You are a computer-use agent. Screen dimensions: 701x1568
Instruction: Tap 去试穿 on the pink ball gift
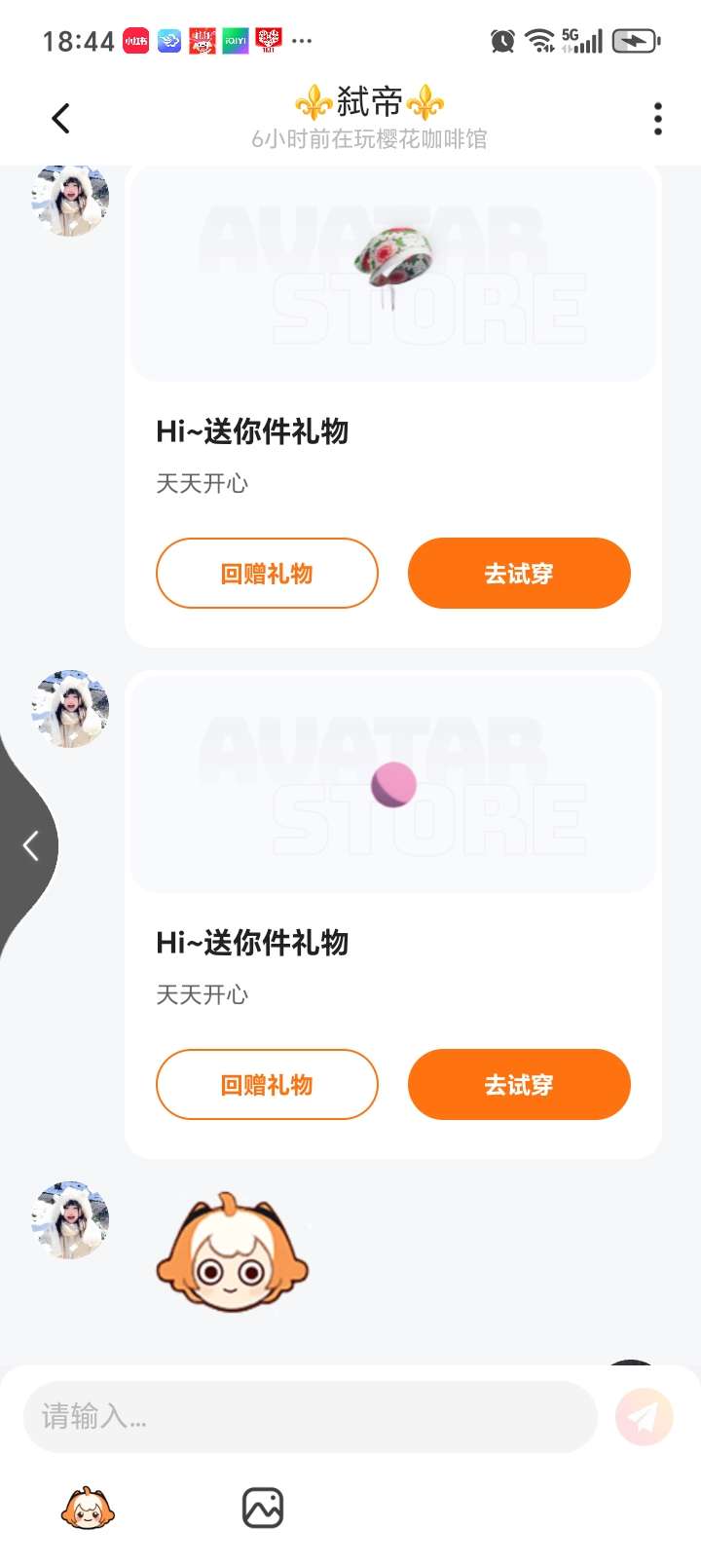coord(519,1085)
